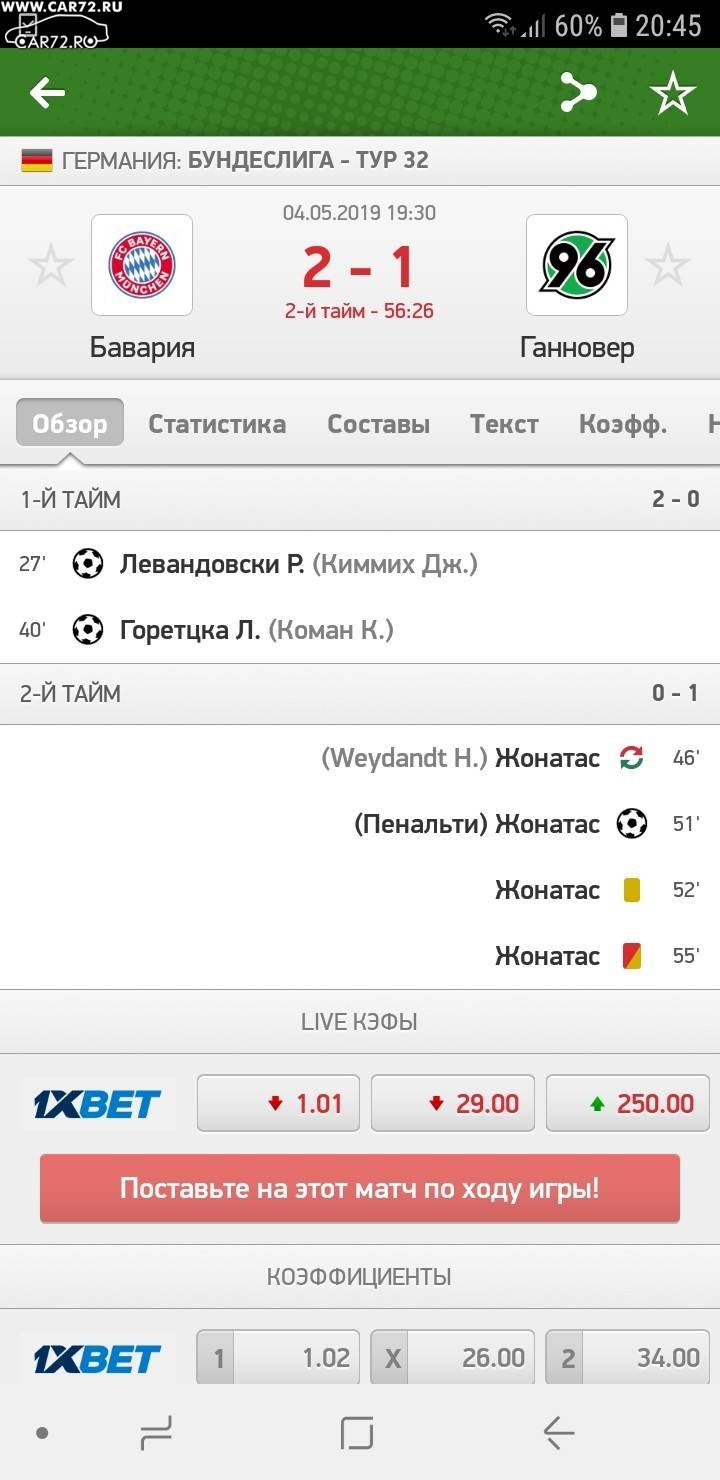Favorite the Ганновер team with its star

point(668,266)
